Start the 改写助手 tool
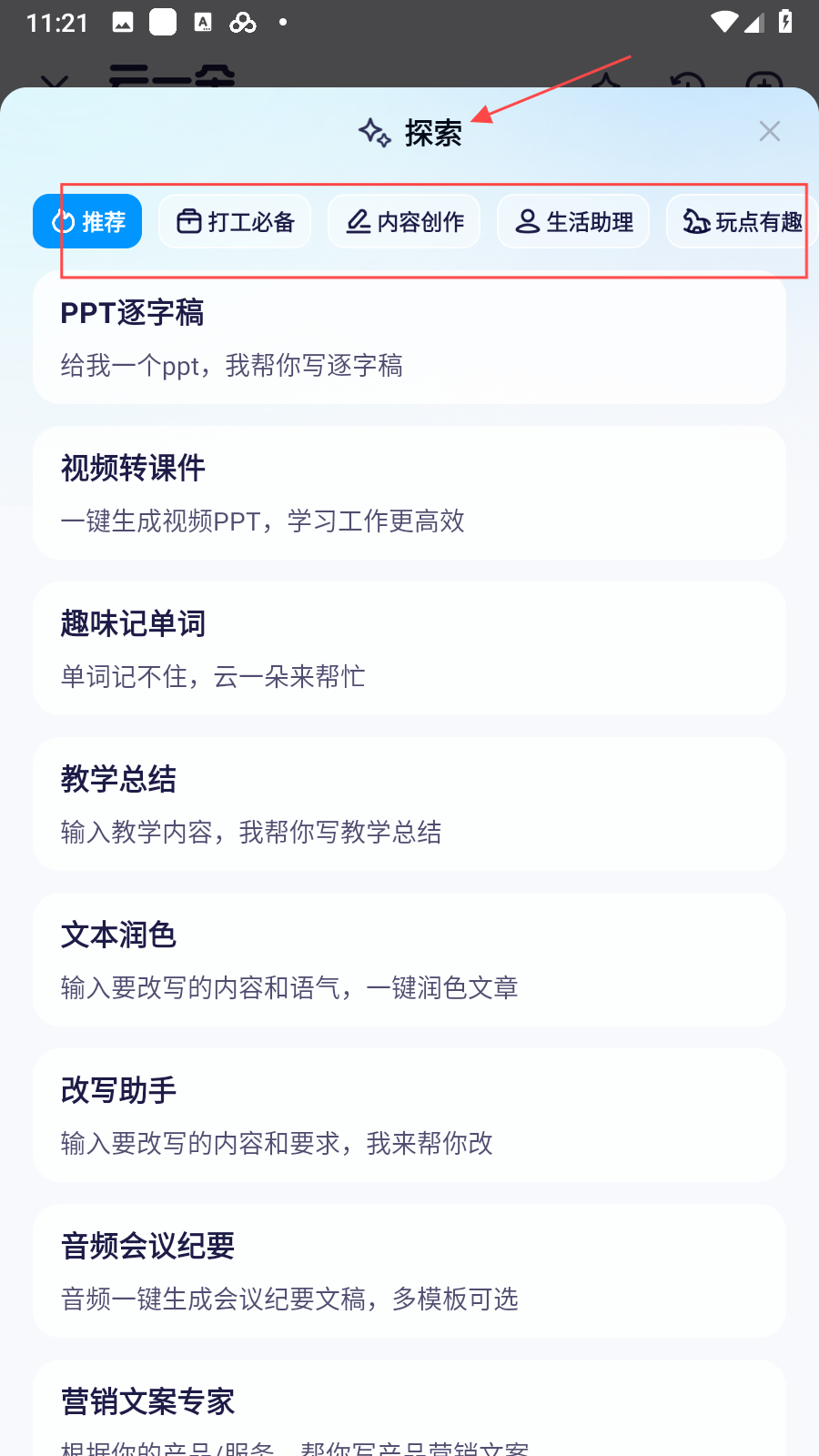 tap(409, 1116)
